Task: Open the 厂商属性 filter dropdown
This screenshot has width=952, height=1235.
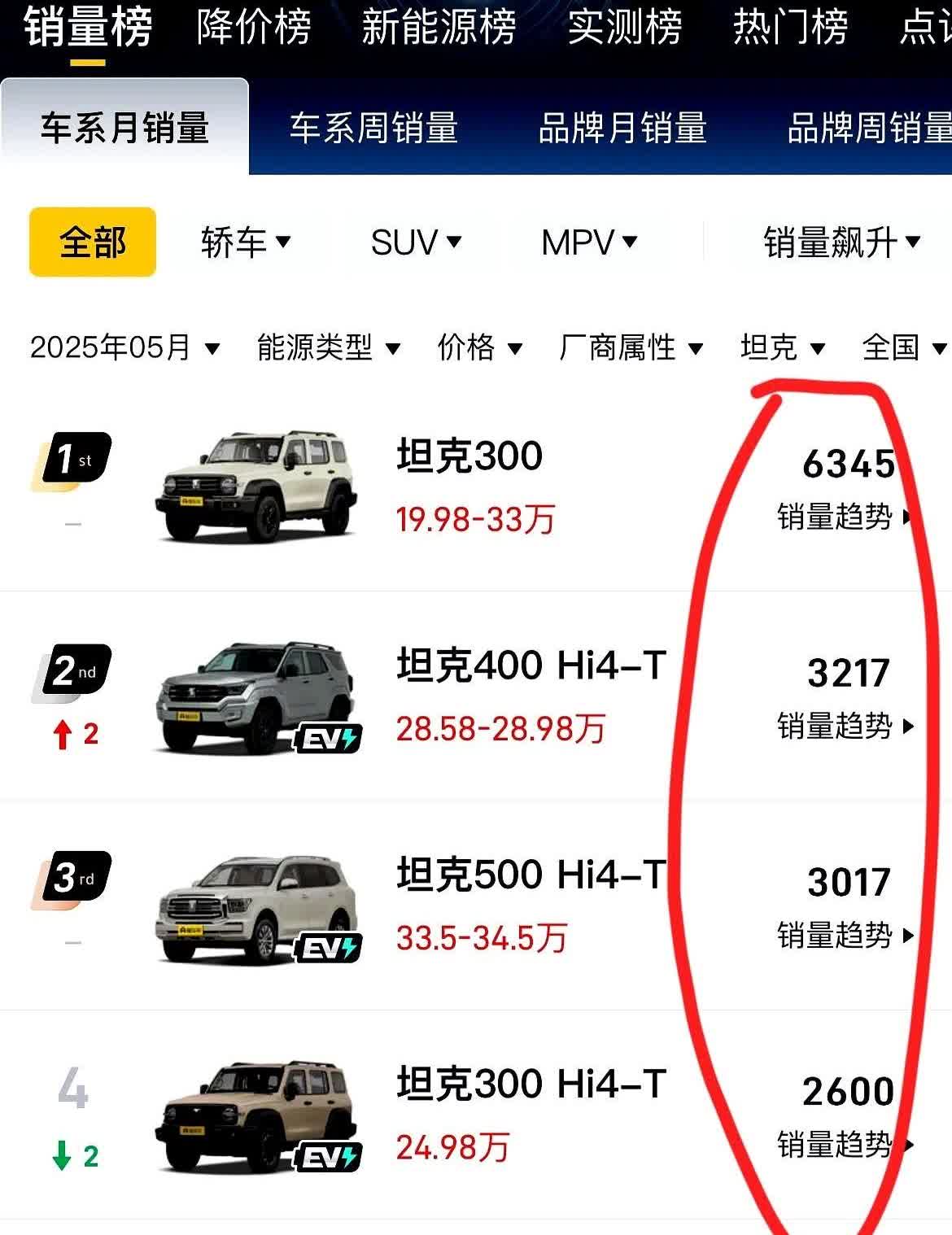Action: (x=631, y=347)
